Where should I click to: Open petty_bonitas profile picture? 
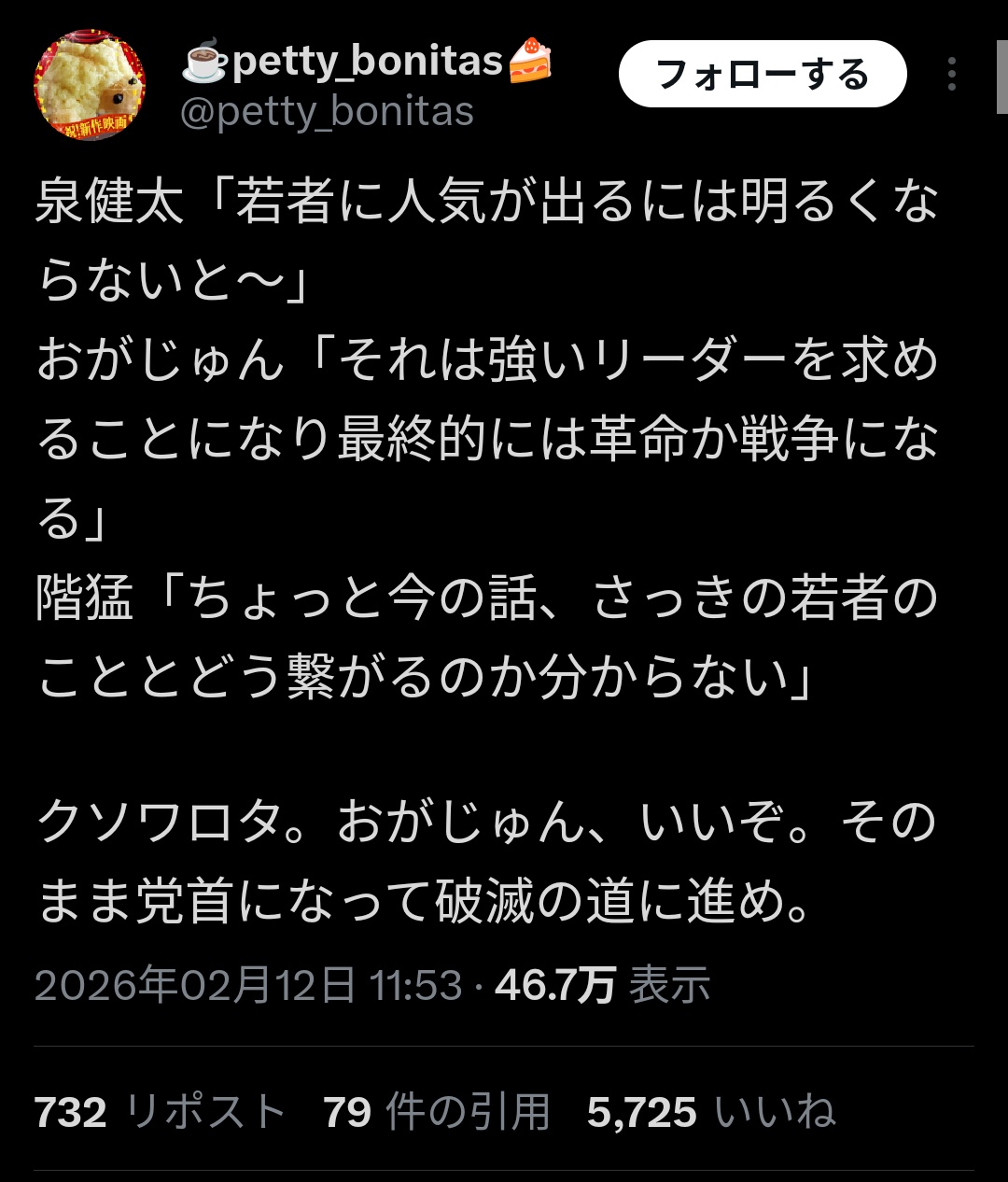pos(90,85)
